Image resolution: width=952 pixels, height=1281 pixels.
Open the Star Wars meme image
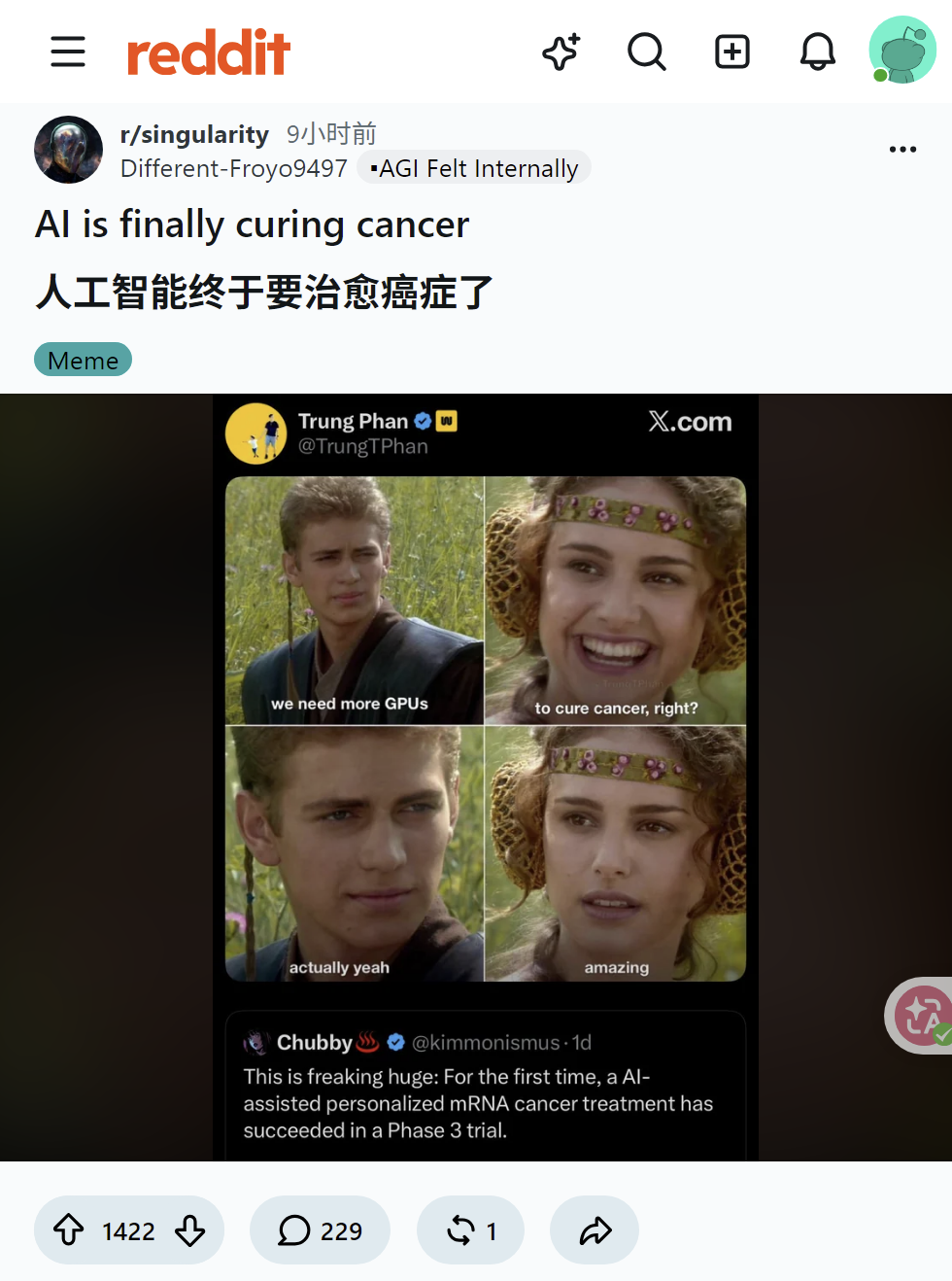coord(486,778)
